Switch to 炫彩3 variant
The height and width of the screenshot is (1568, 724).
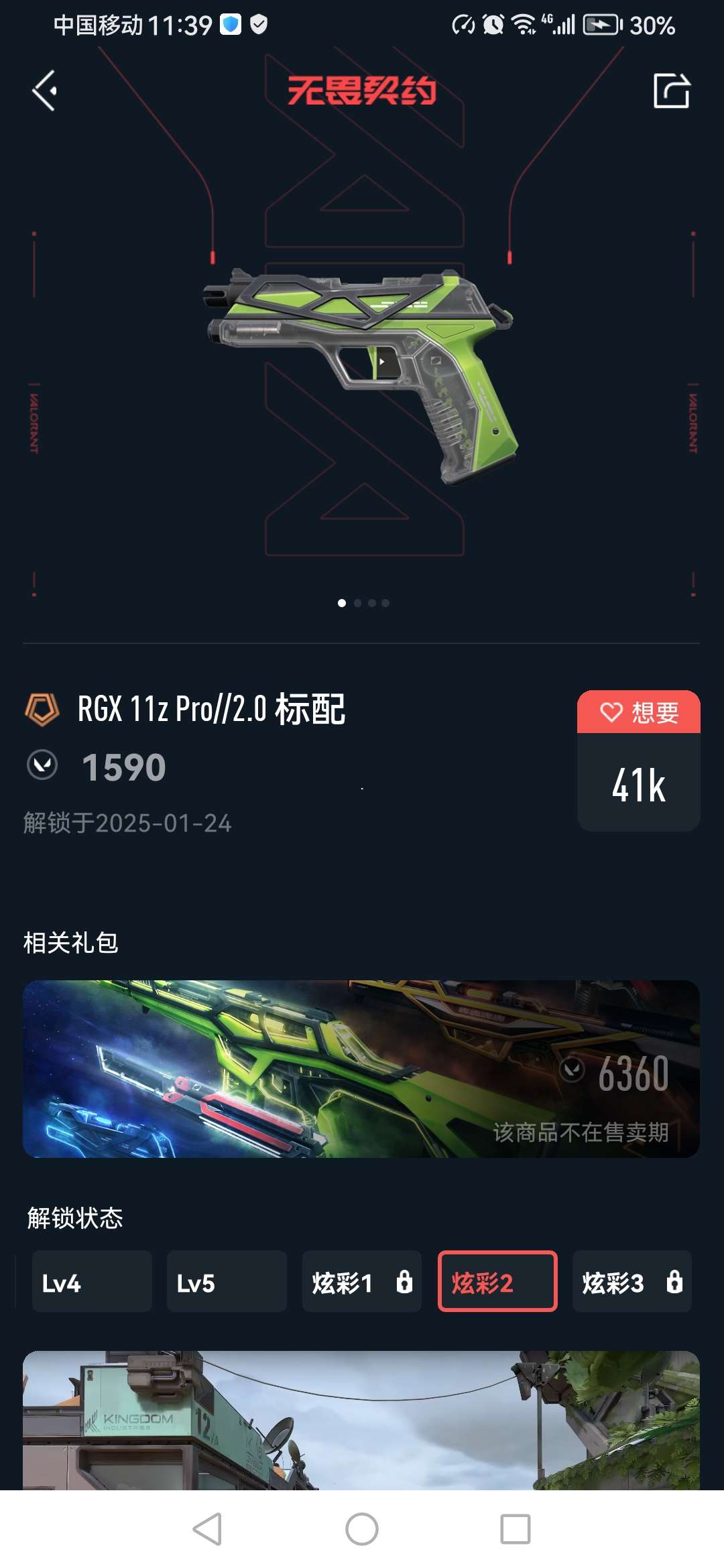point(631,1281)
